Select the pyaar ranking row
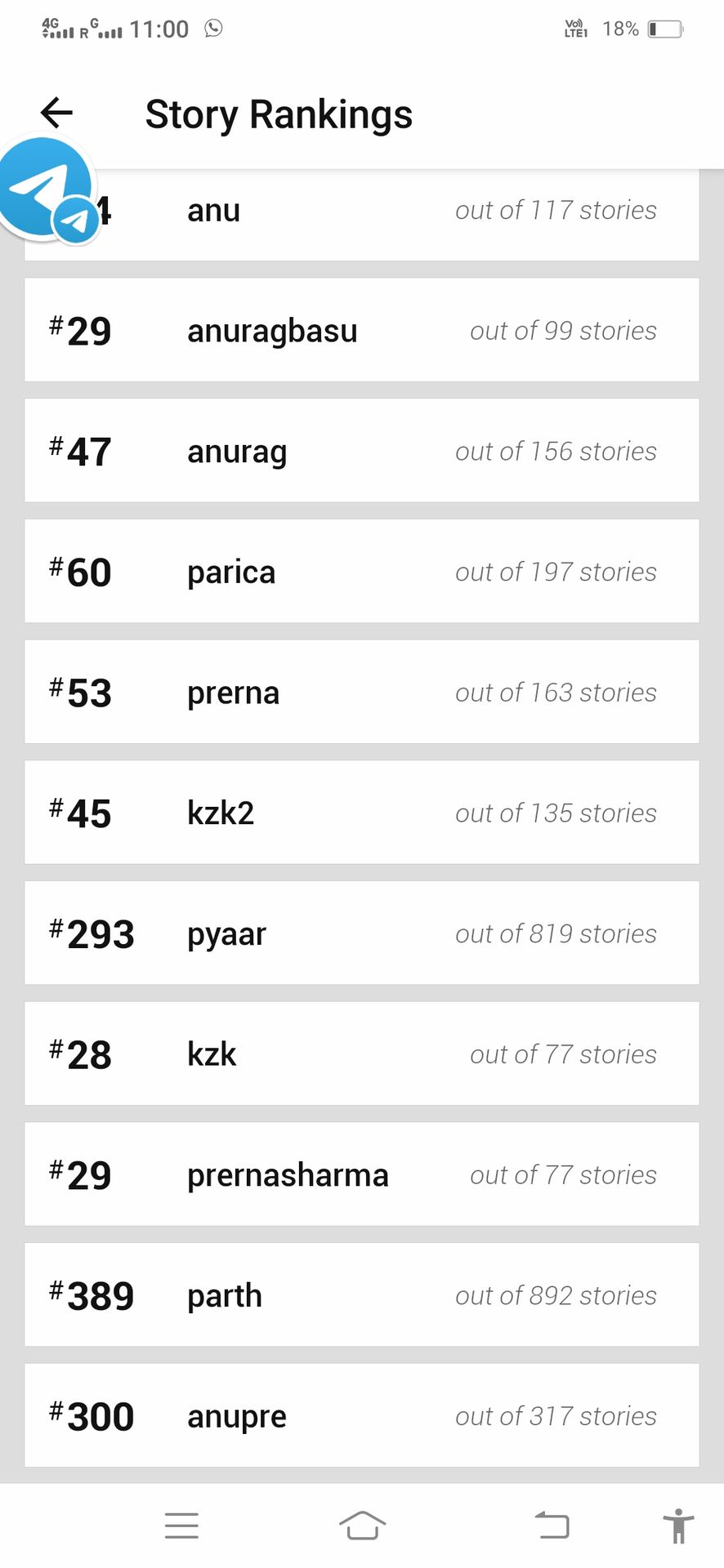 (361, 933)
